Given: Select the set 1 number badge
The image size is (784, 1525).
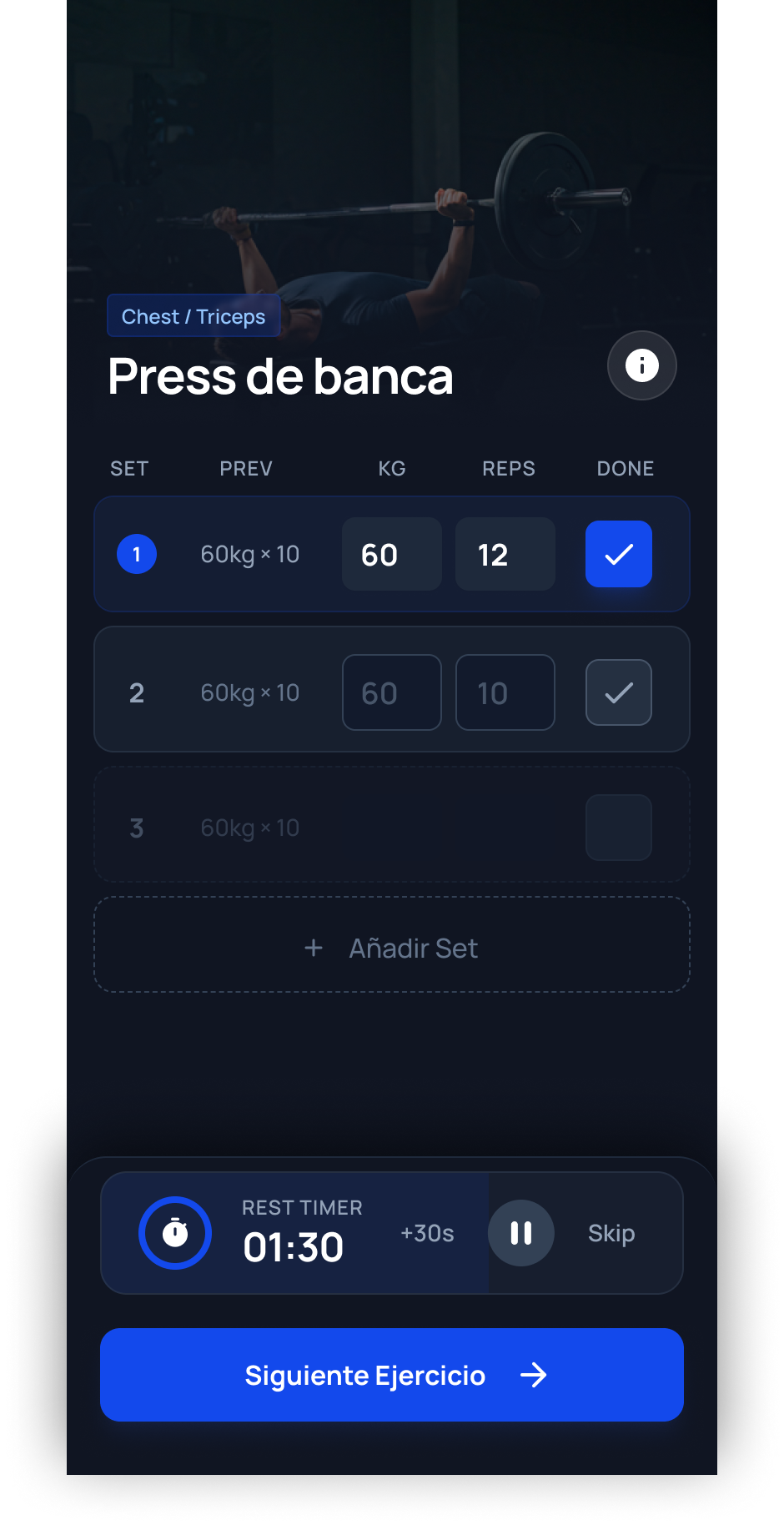Looking at the screenshot, I should 137,554.
